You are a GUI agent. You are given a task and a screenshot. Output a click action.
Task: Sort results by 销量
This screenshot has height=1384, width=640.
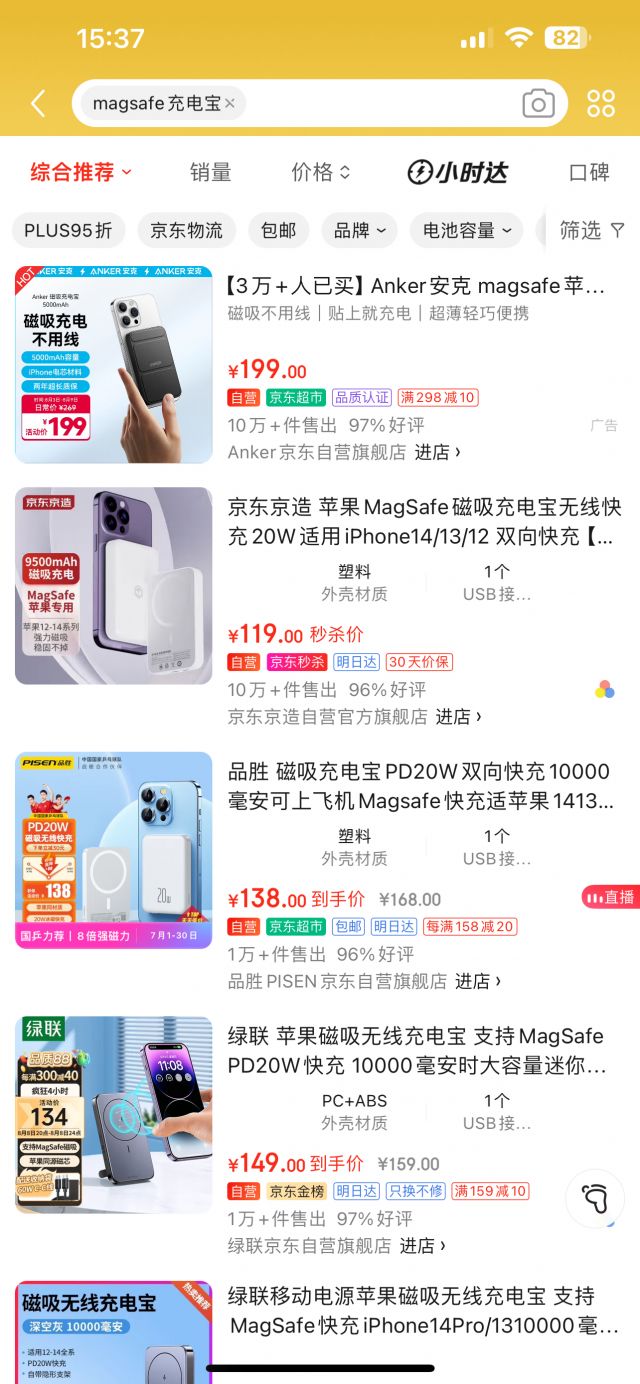(210, 172)
